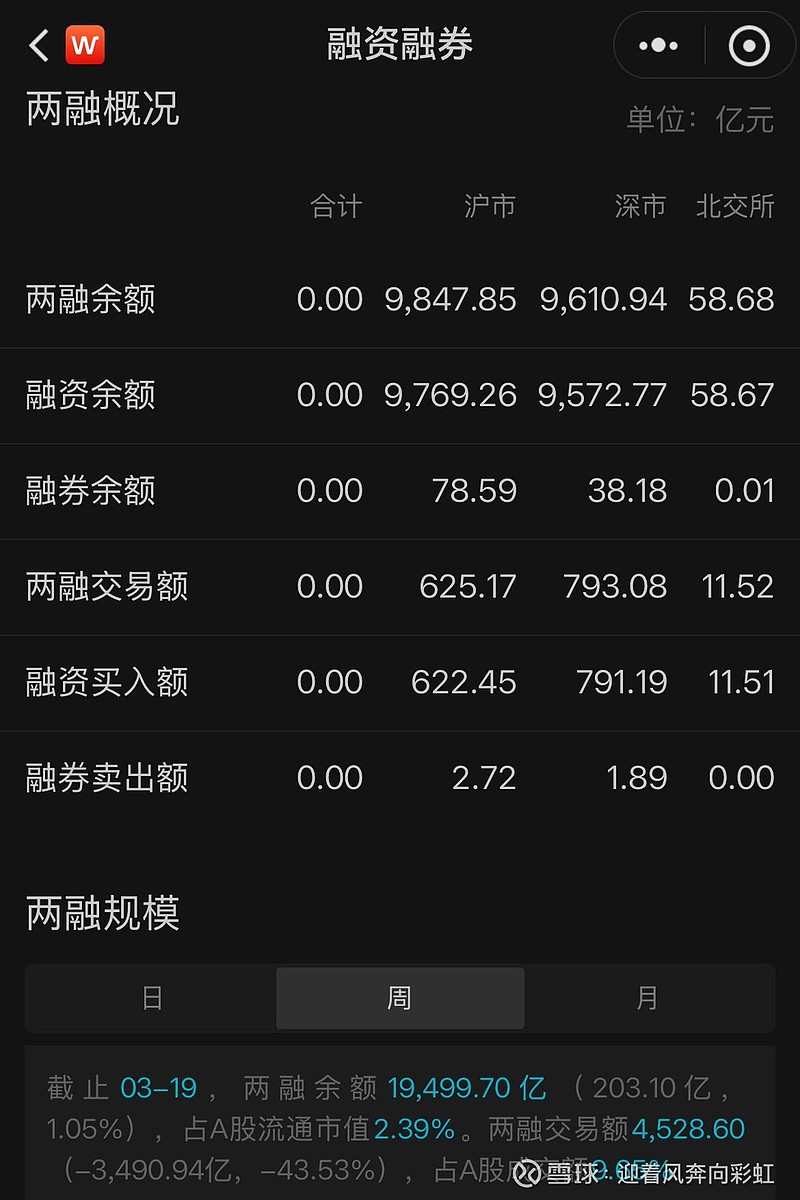Viewport: 800px width, 1200px height.
Task: Click the Wind app logo icon
Action: pos(85,44)
